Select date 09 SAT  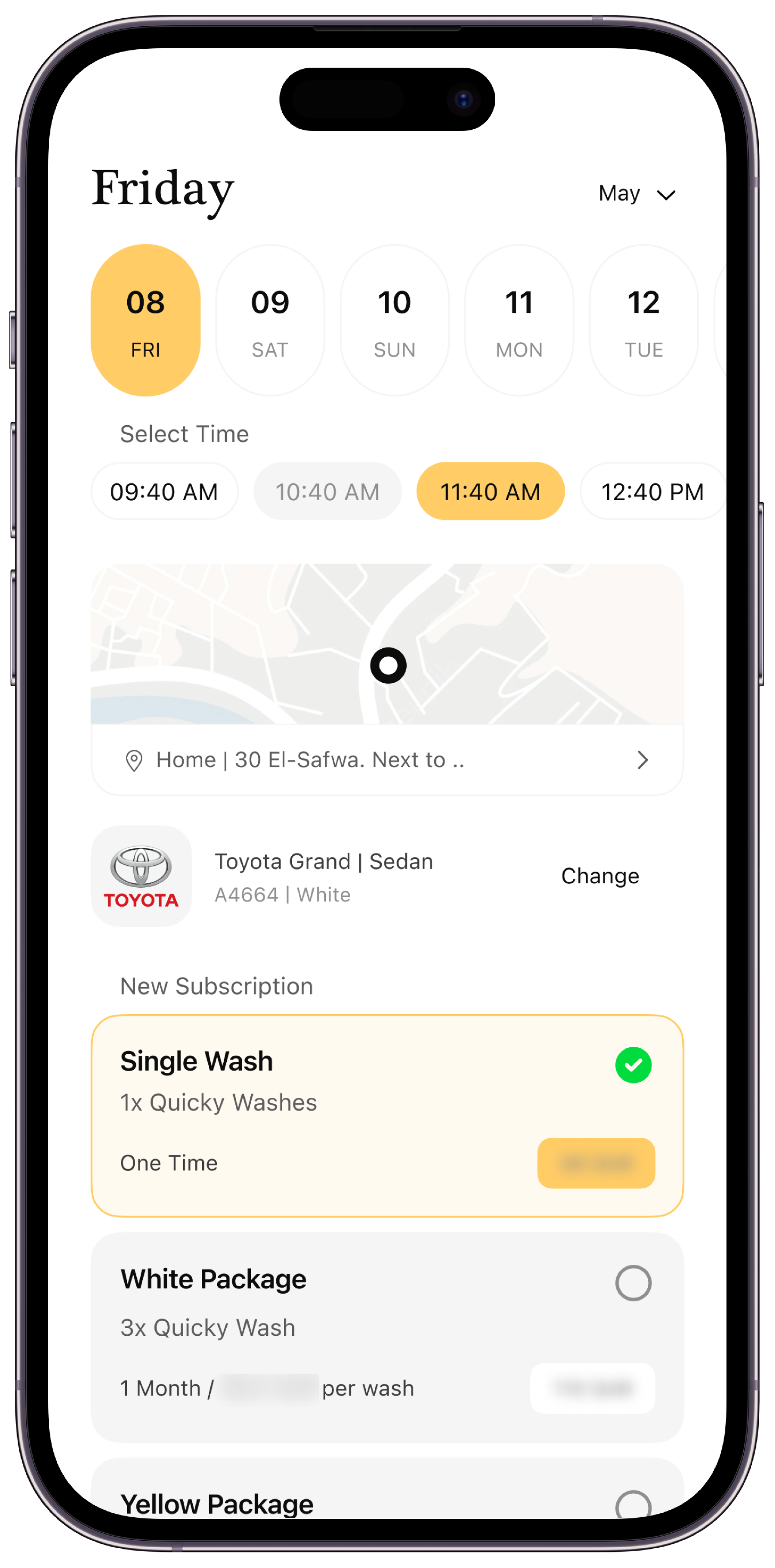(x=270, y=321)
